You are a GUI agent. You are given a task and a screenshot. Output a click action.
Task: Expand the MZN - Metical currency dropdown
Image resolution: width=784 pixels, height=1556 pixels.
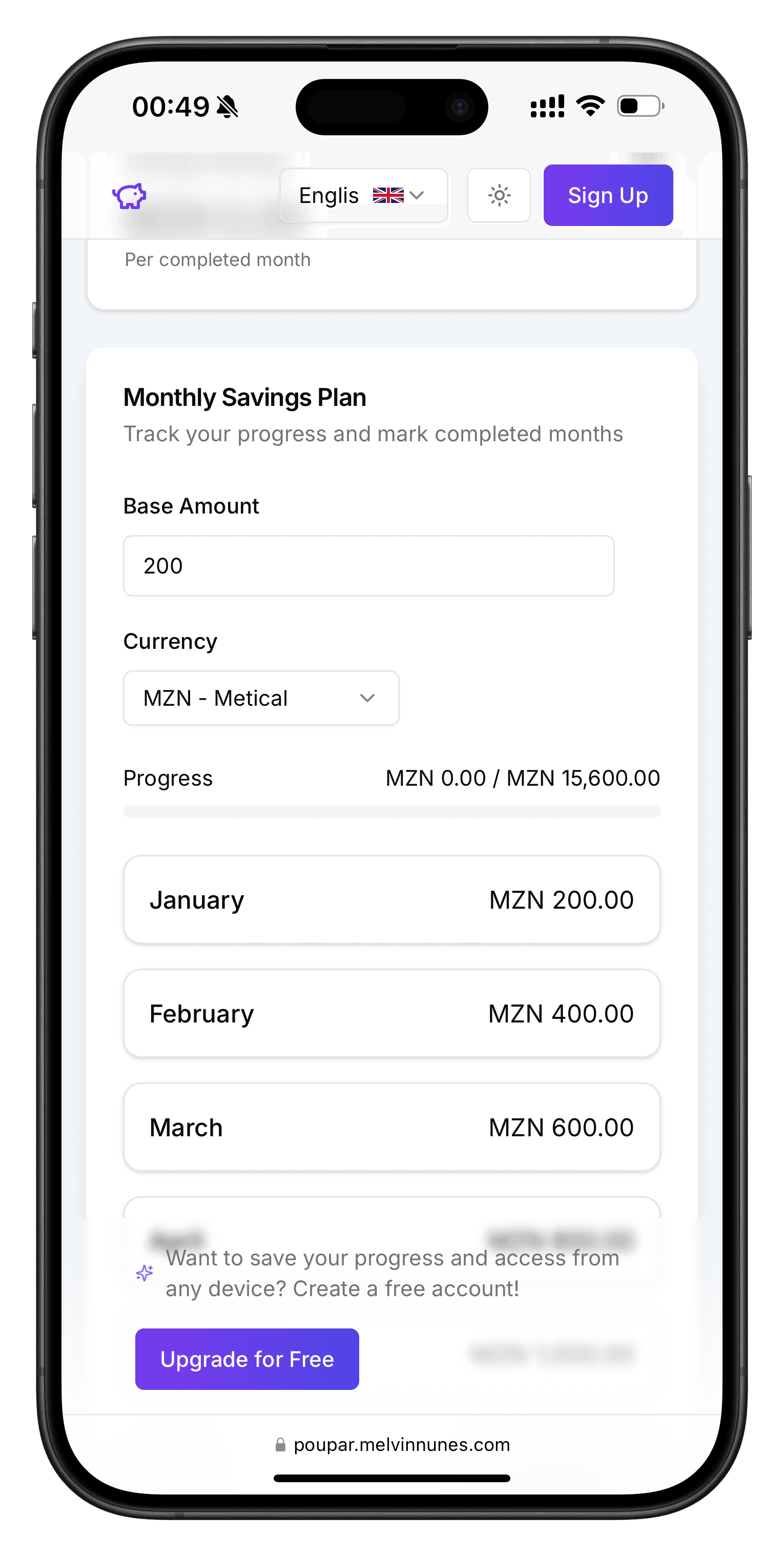(261, 698)
